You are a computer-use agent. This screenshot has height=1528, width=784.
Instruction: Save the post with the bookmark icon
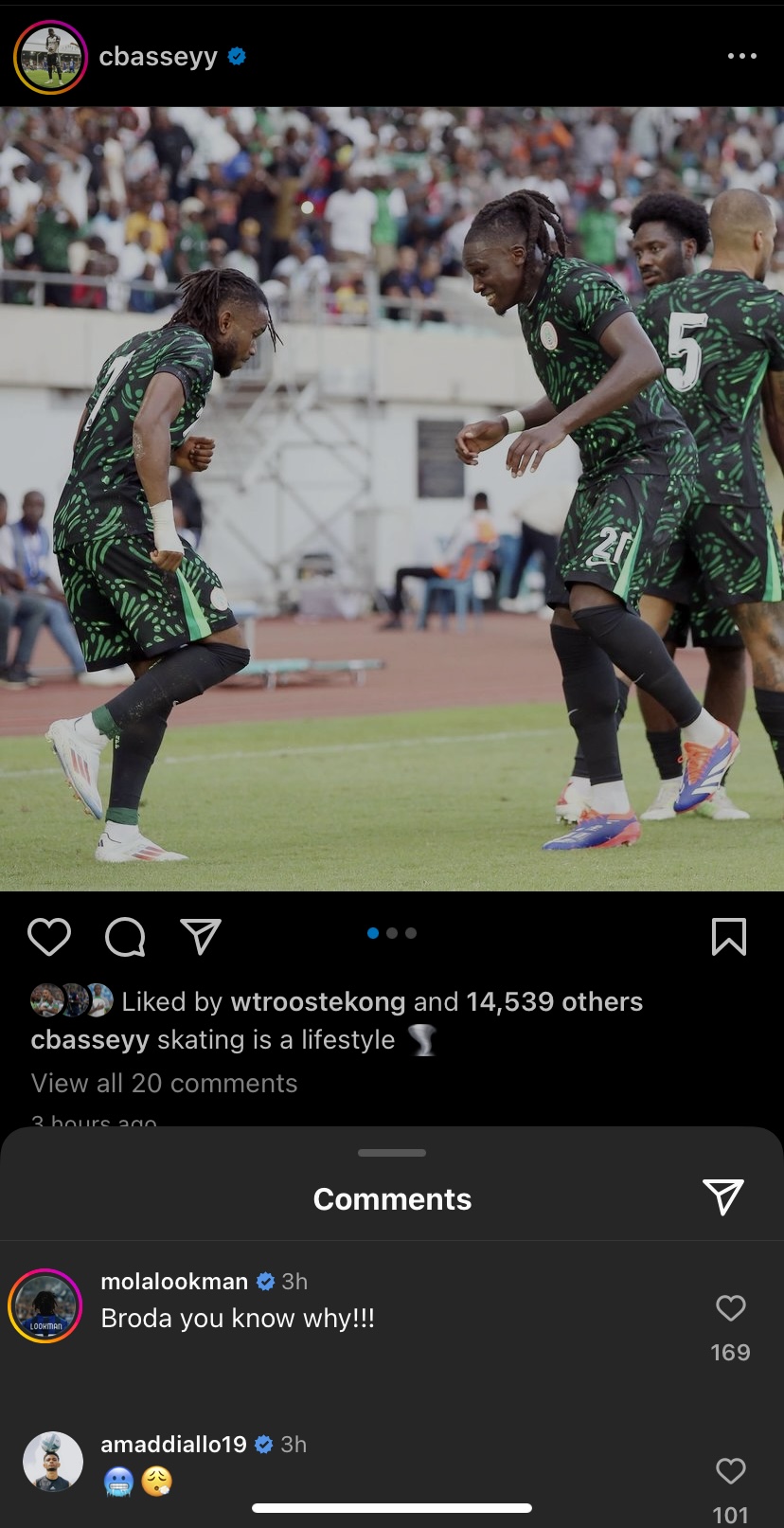[729, 936]
